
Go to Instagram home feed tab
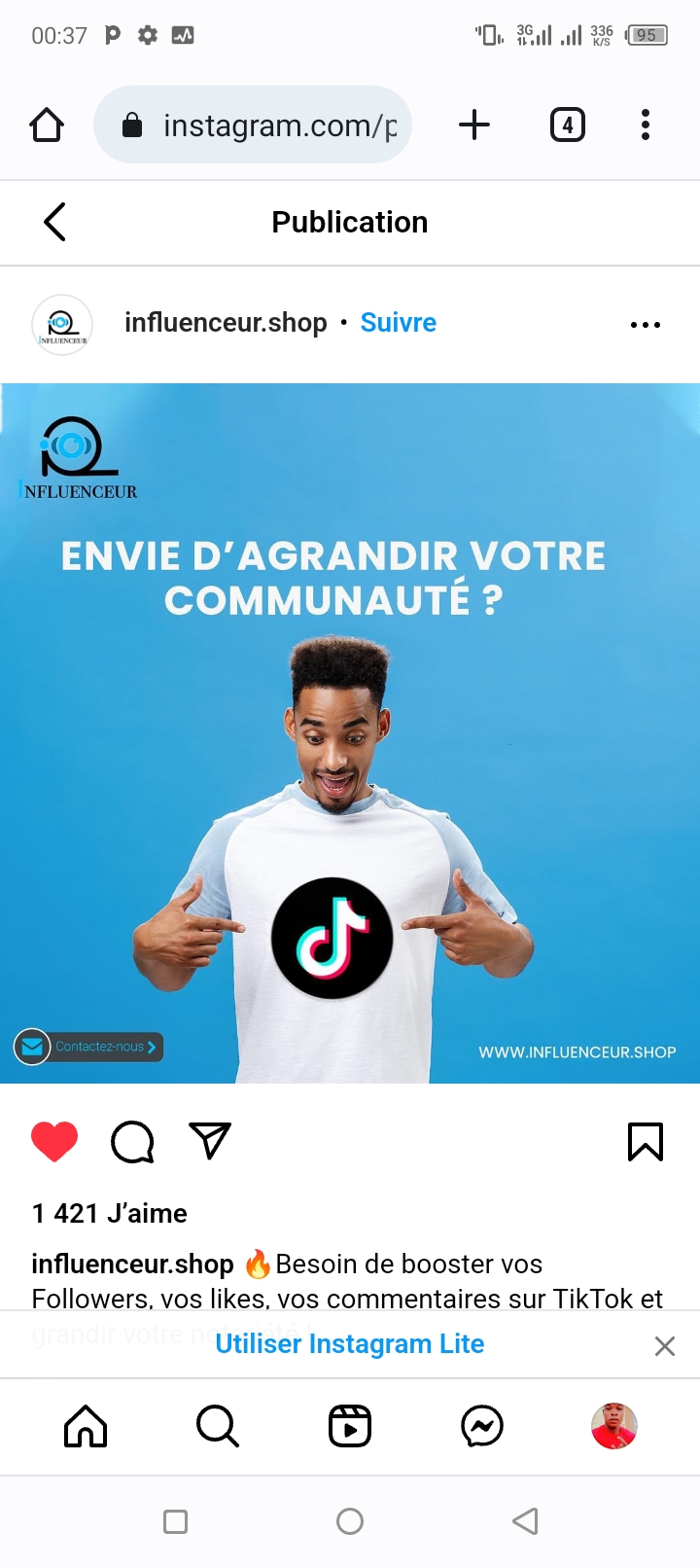(x=86, y=1427)
